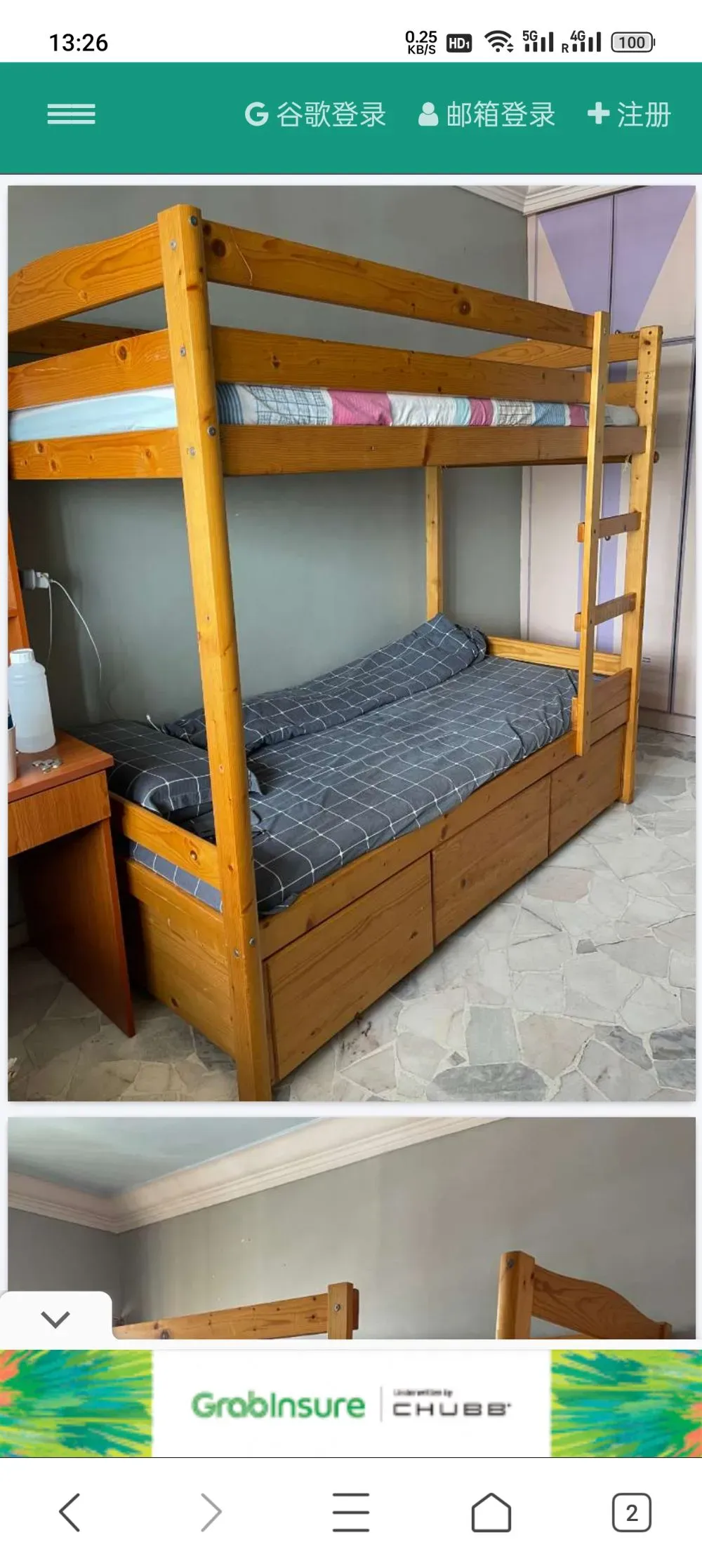The width and height of the screenshot is (702, 1568).
Task: Tap 注册 to create an account
Action: pyautogui.click(x=629, y=114)
